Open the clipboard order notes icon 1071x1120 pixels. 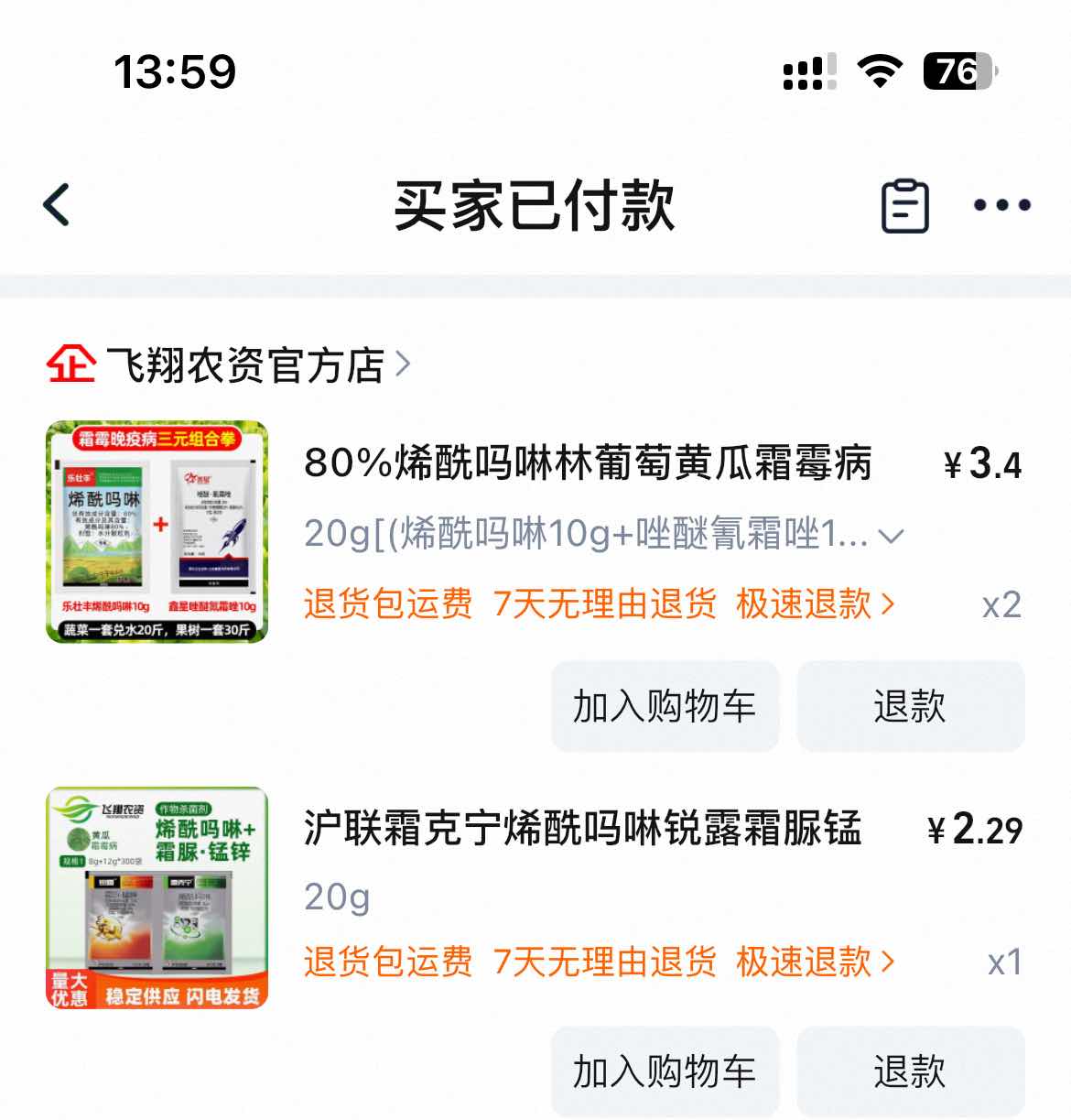point(904,205)
